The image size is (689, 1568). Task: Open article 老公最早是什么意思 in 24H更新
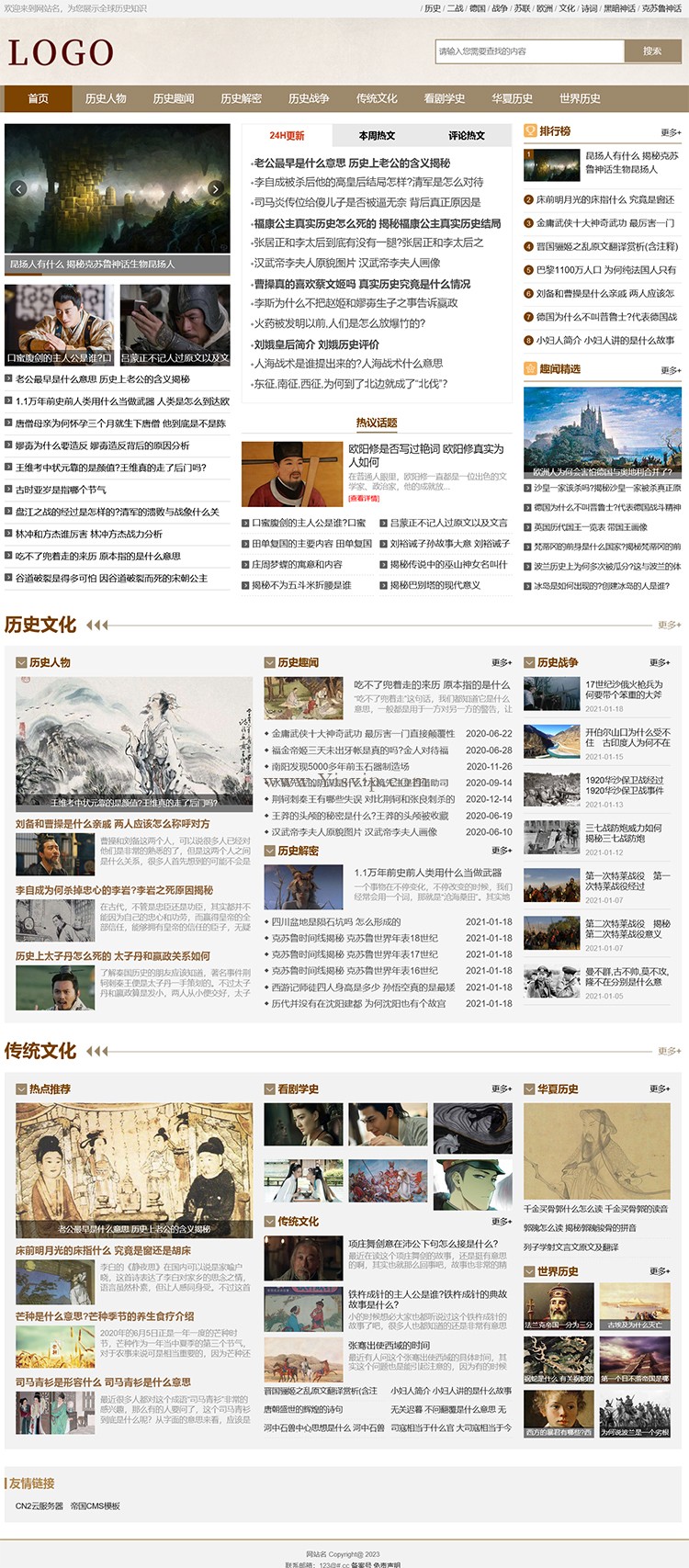pyautogui.click(x=353, y=163)
